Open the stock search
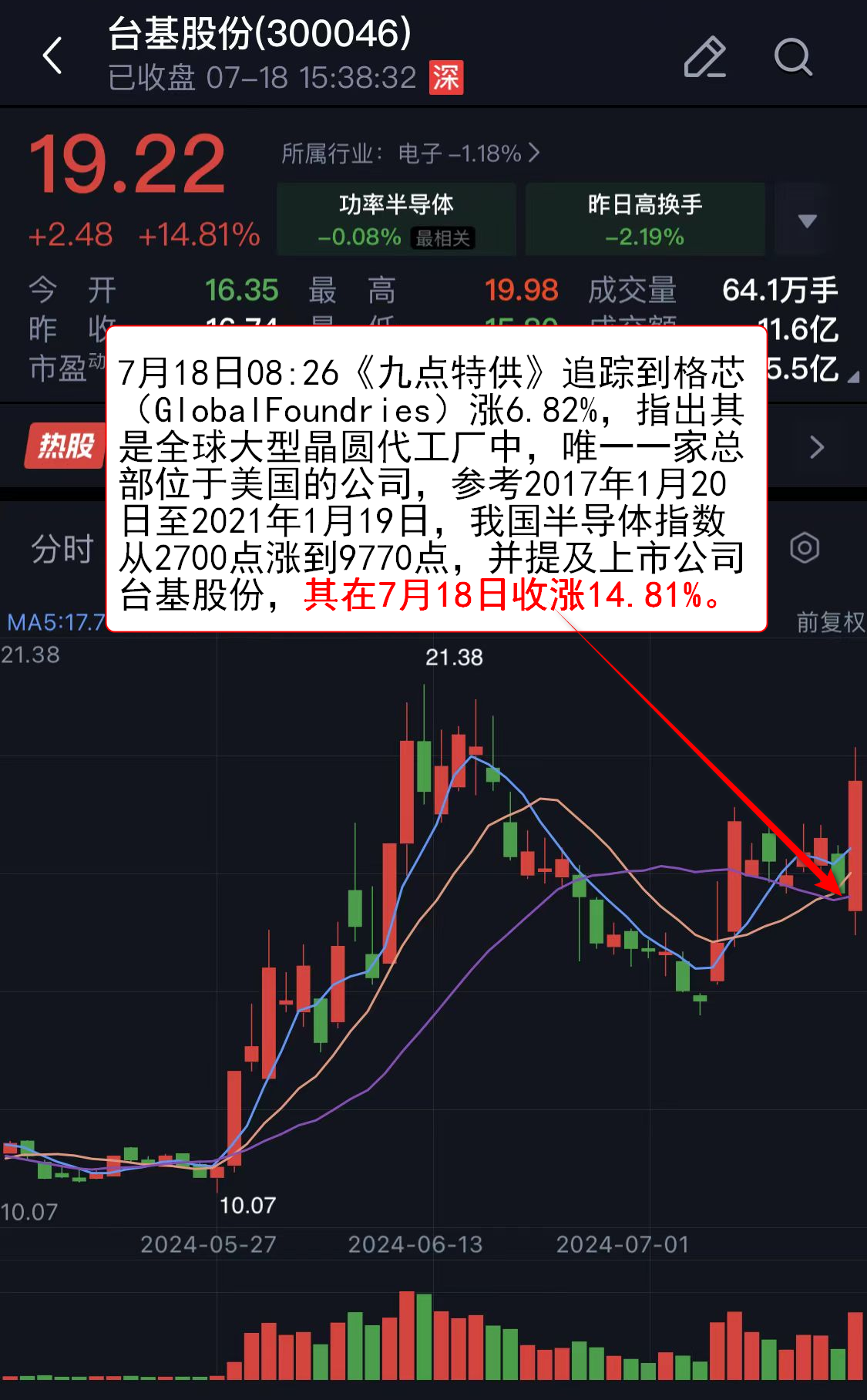The width and height of the screenshot is (867, 1400). tap(793, 57)
